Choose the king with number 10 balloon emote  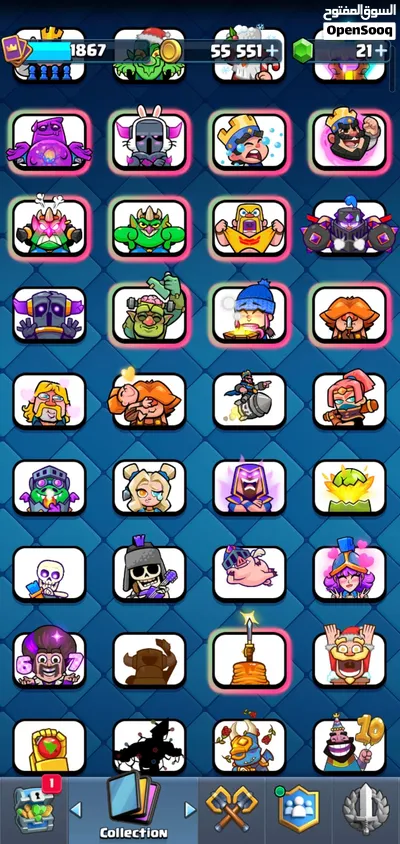(x=349, y=746)
